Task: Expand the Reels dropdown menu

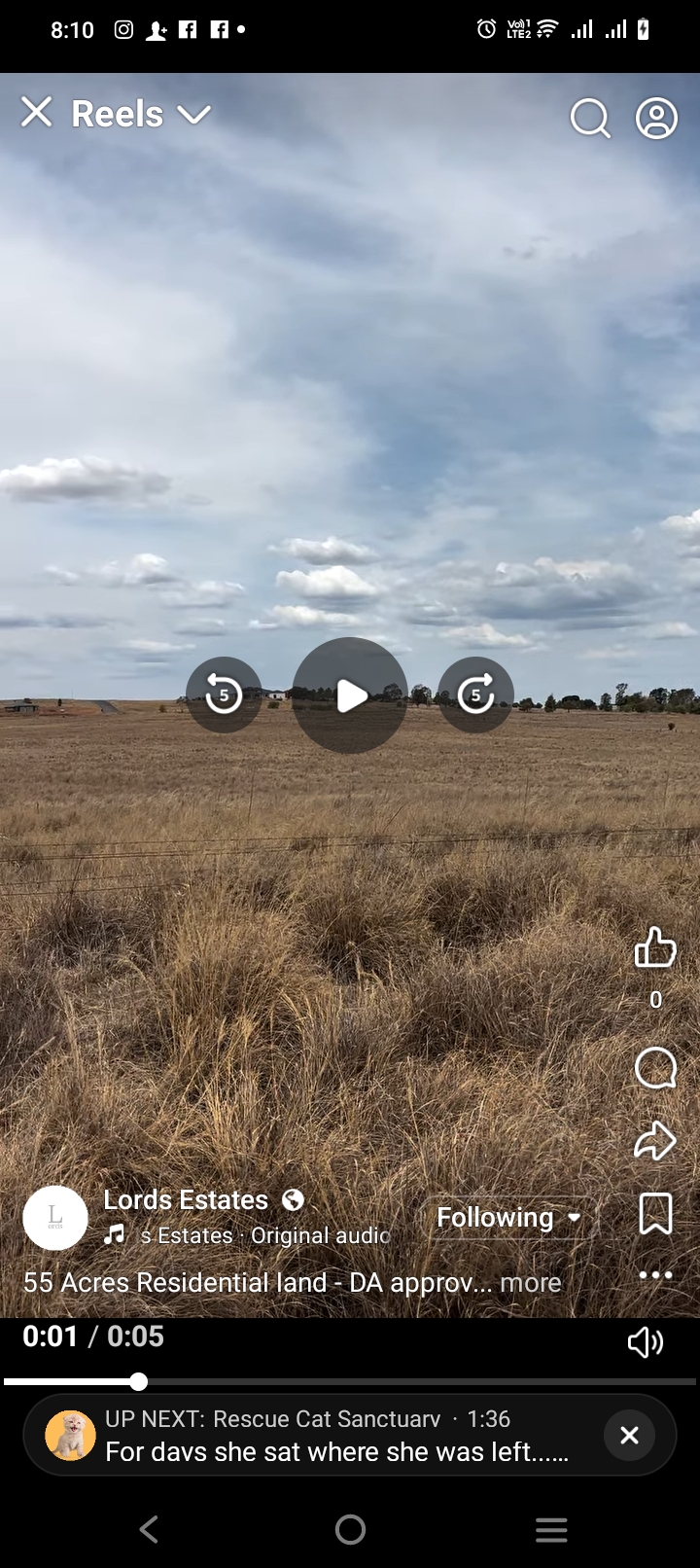Action: pyautogui.click(x=194, y=115)
